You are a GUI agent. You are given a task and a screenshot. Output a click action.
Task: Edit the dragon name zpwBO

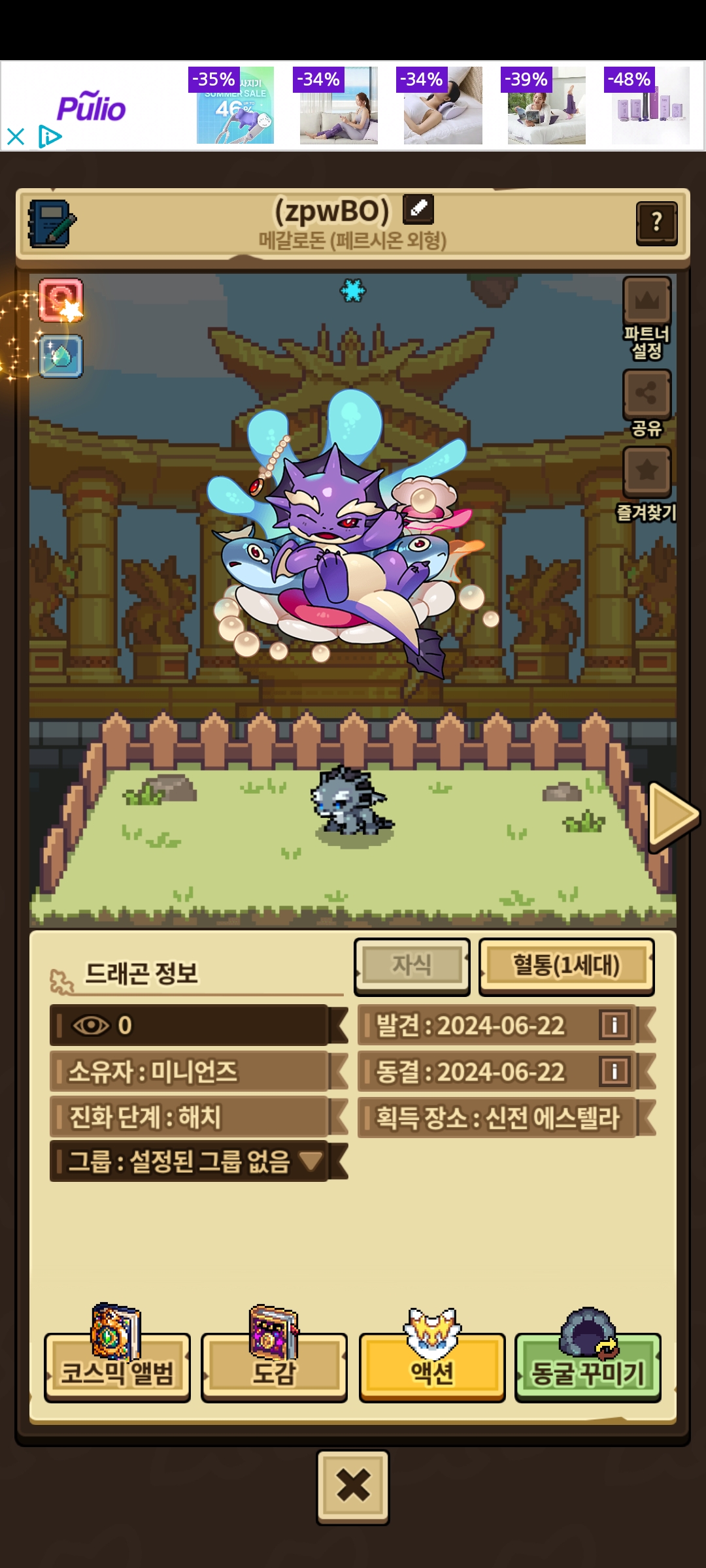[418, 210]
